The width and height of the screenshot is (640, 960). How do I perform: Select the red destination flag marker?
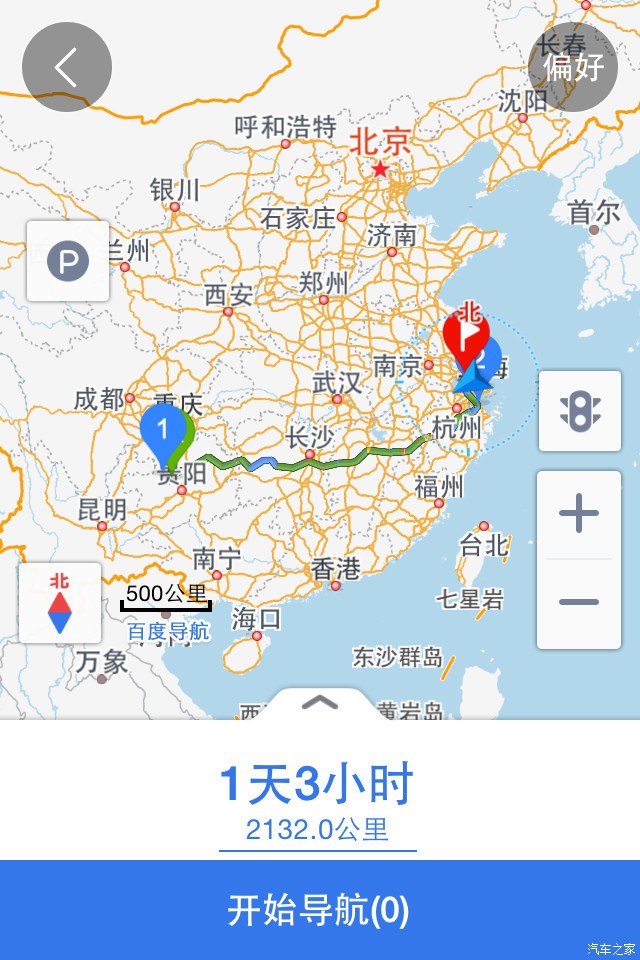pyautogui.click(x=465, y=333)
